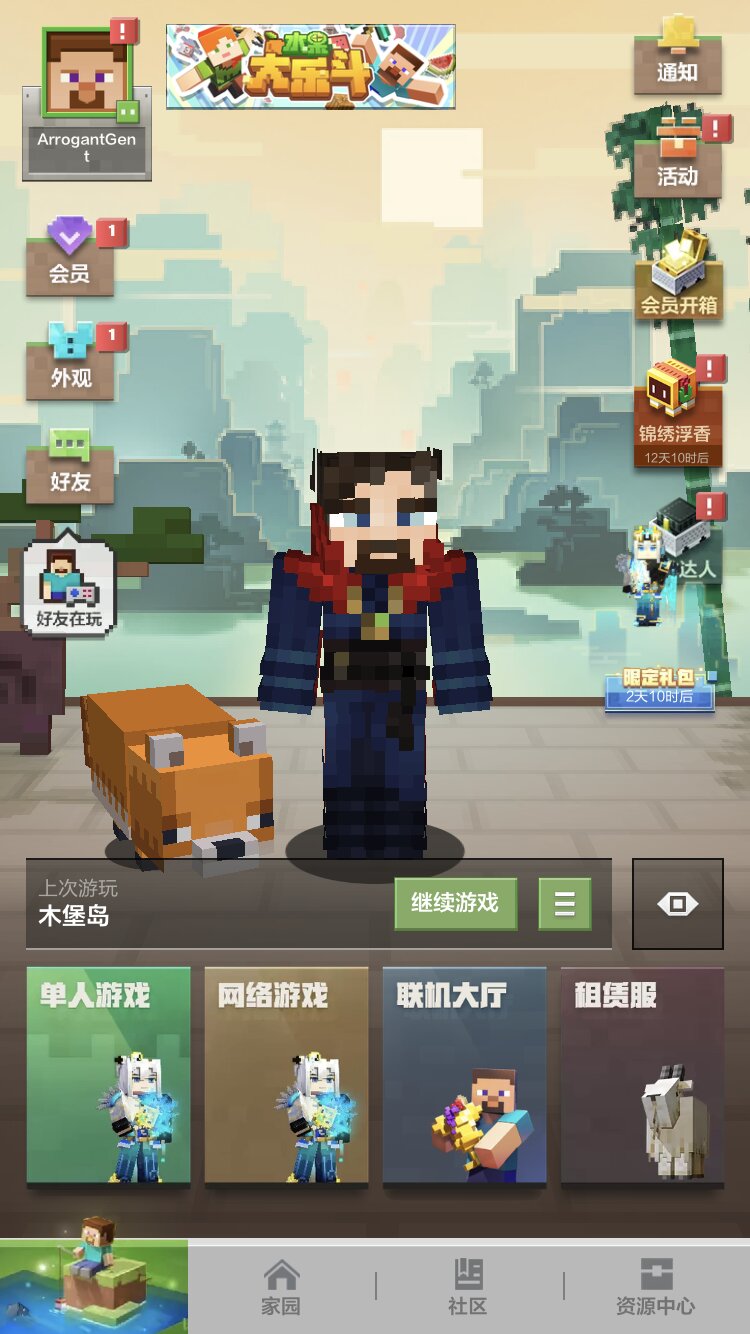Select 网络游戏 online games
The width and height of the screenshot is (750, 1334).
coord(286,1075)
